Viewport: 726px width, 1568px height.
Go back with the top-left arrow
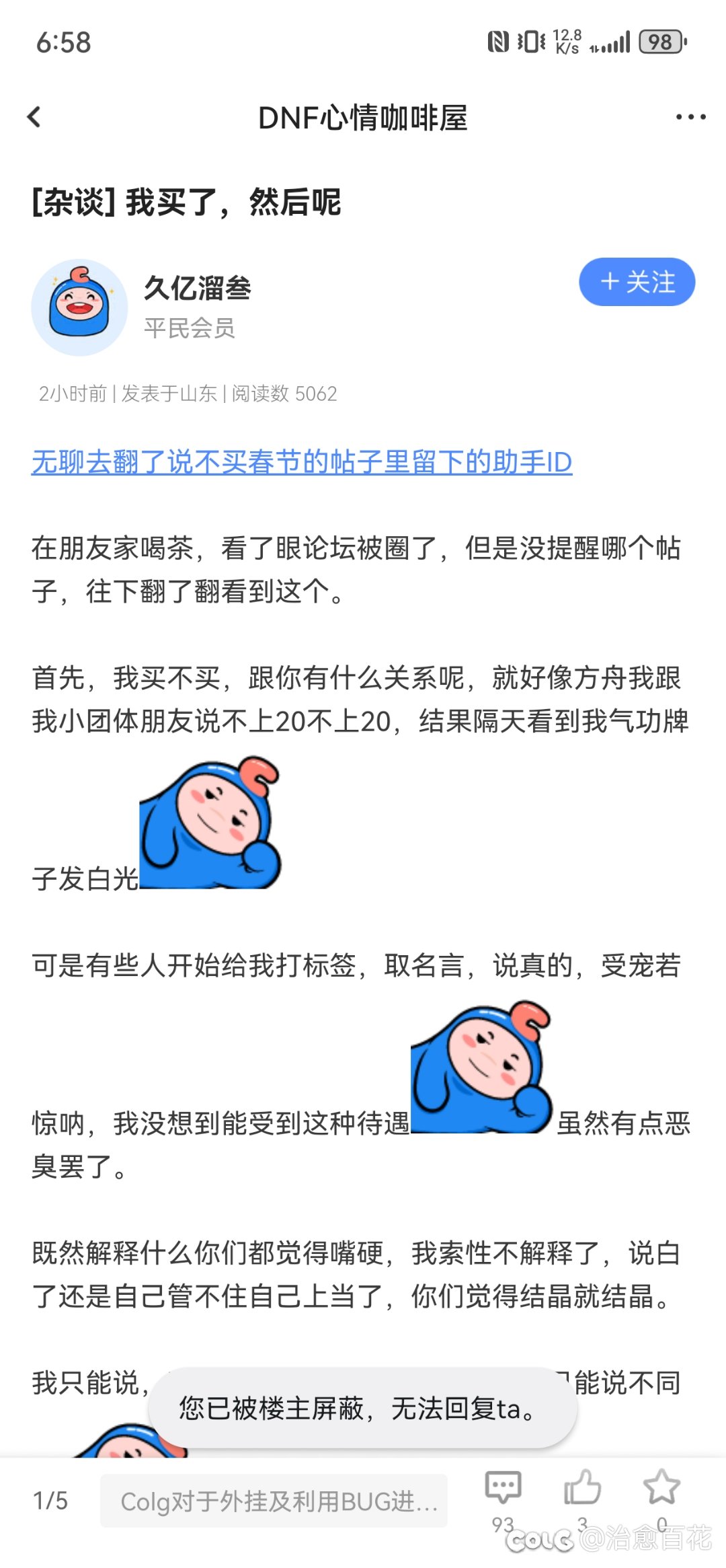pyautogui.click(x=34, y=117)
